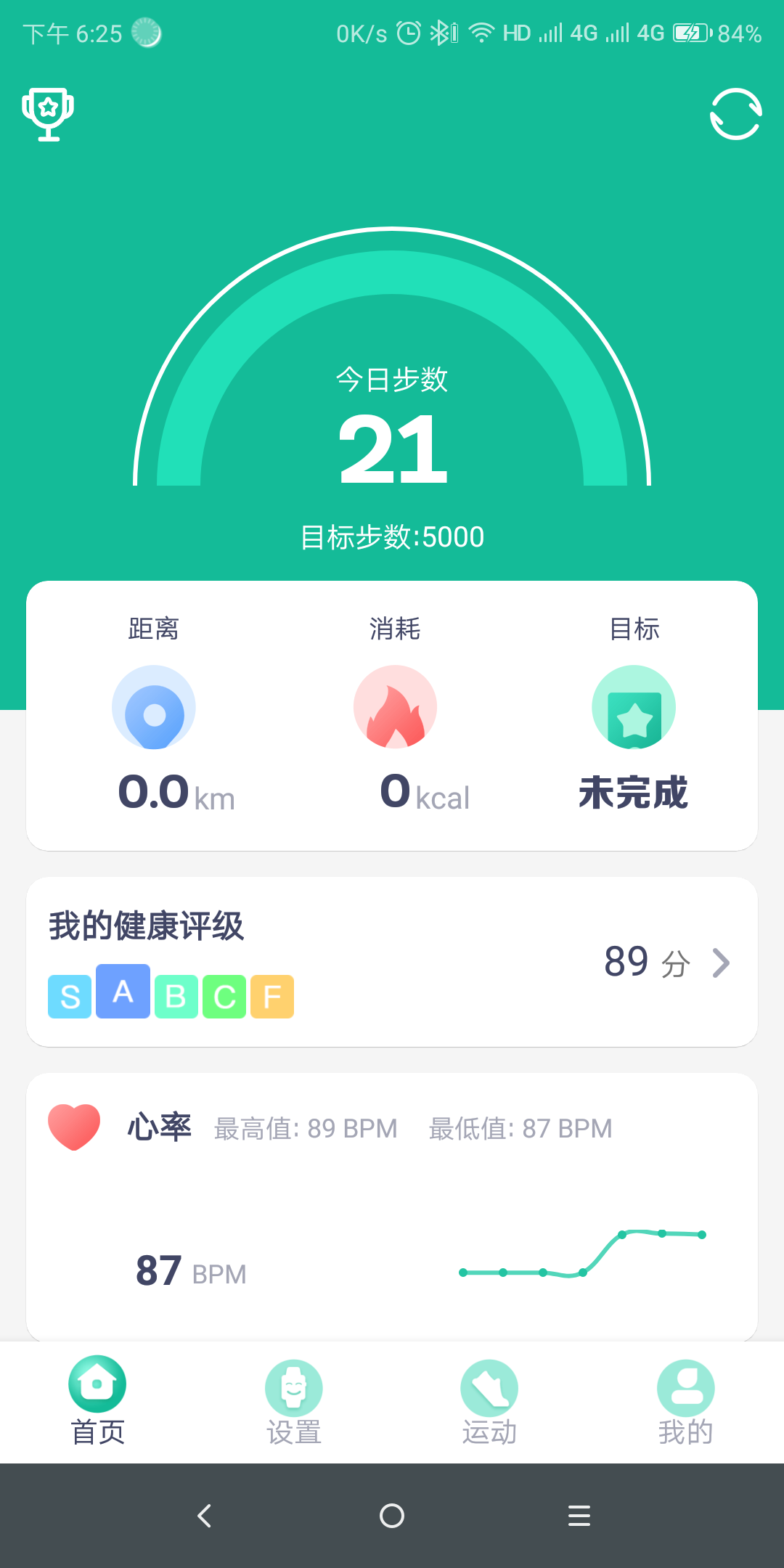Tap 目标步数:5000 goal text

[392, 536]
